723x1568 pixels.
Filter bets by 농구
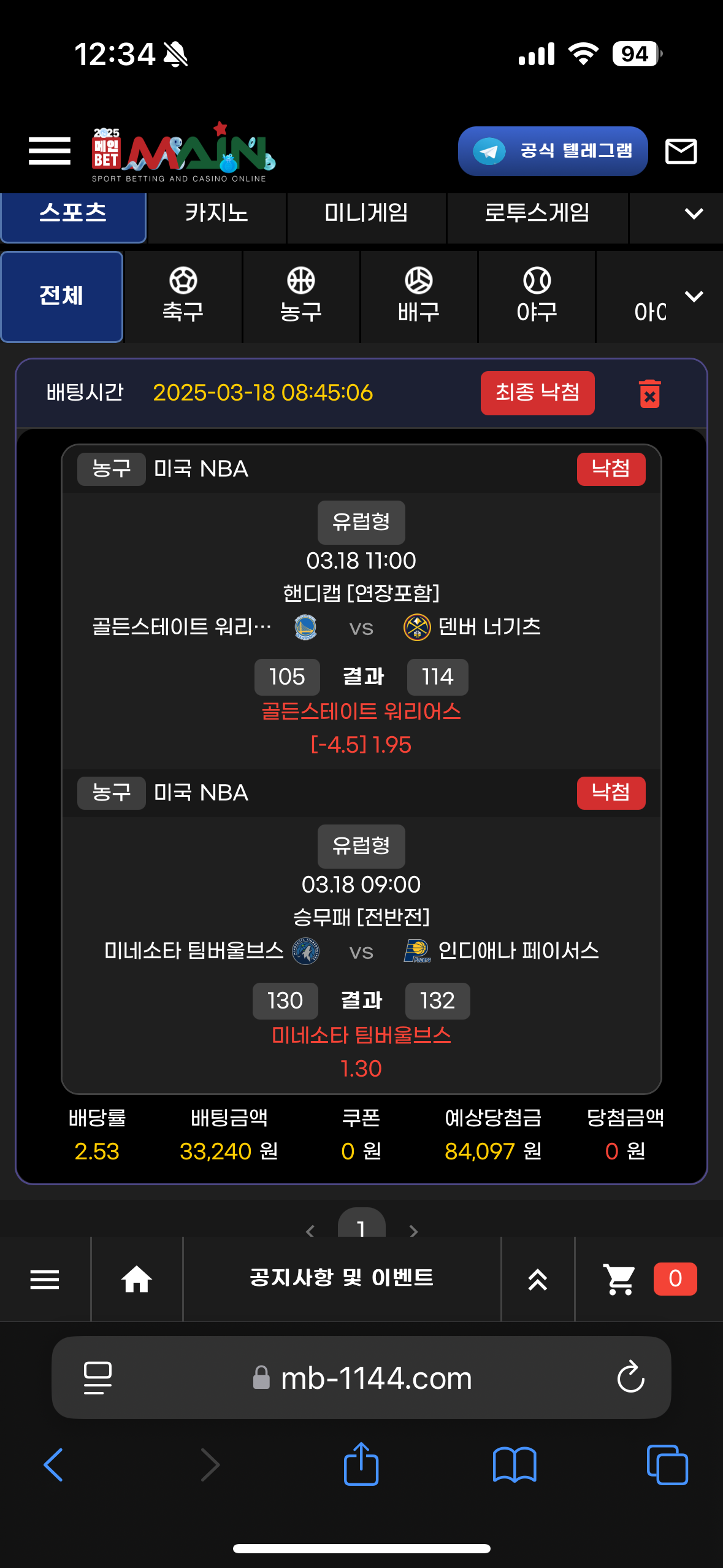click(x=300, y=296)
